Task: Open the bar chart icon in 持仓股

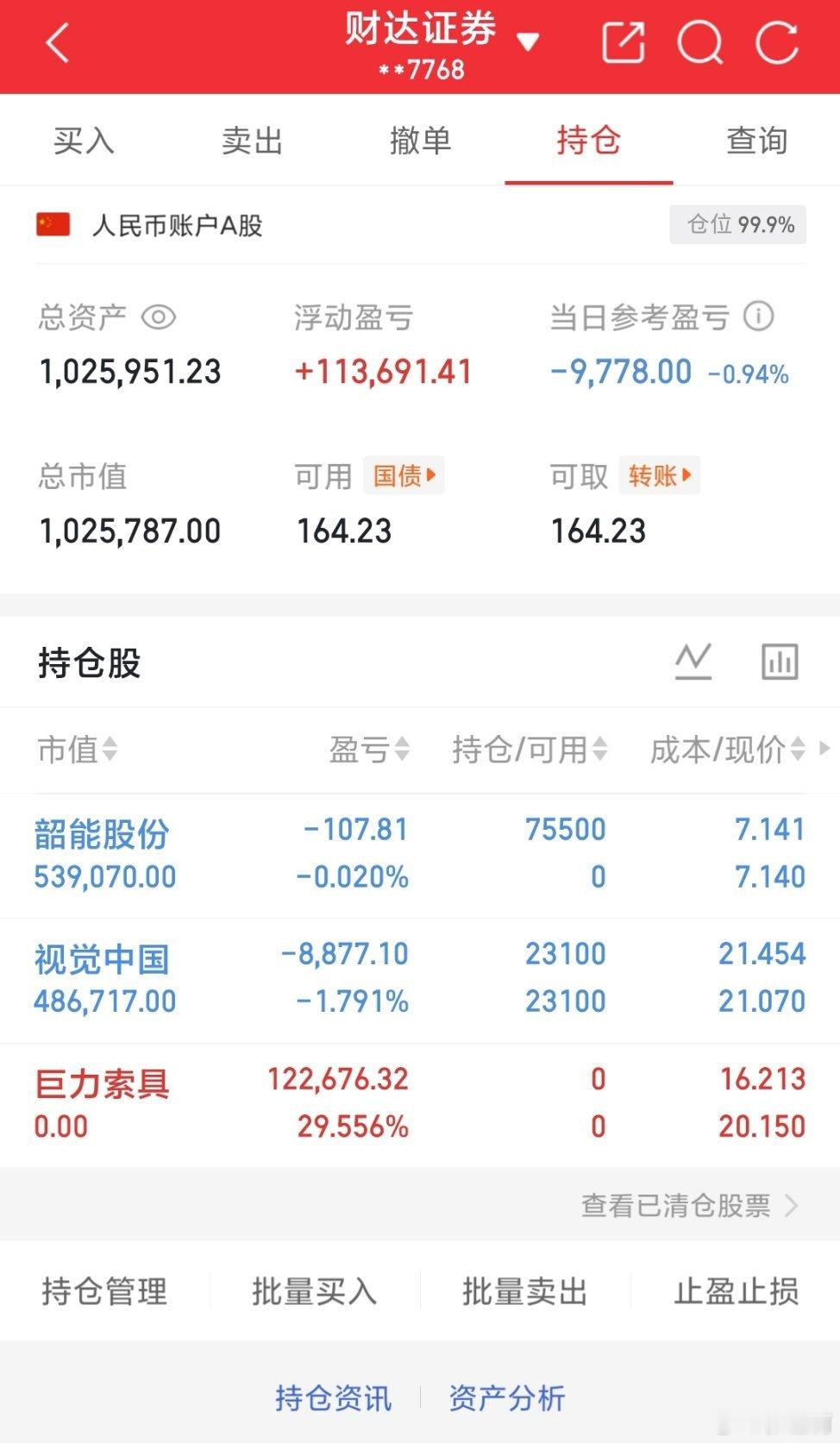Action: [x=779, y=661]
